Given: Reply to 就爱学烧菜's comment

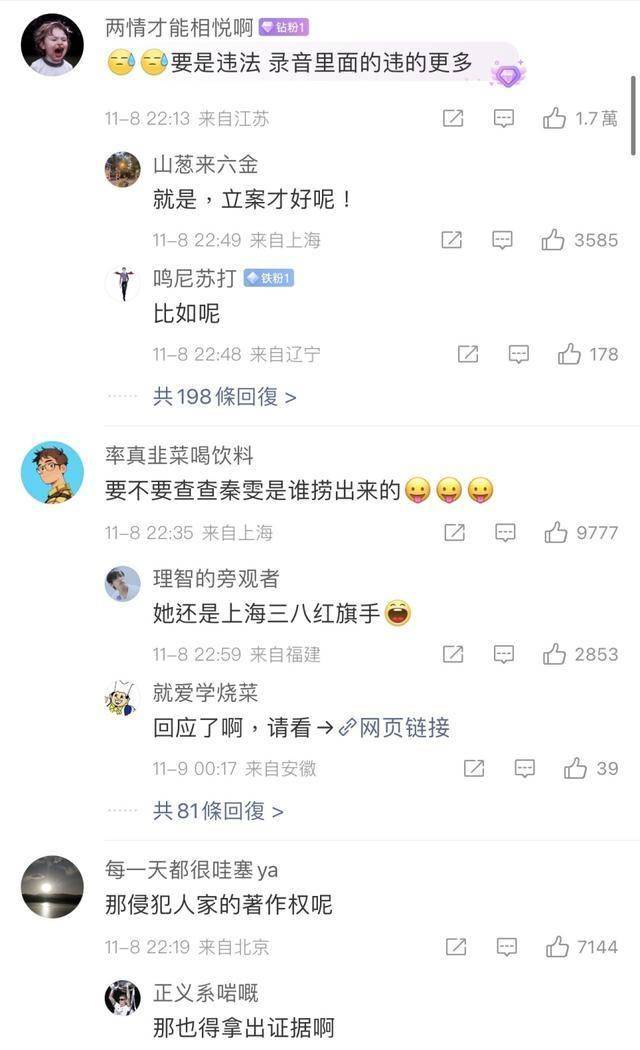Looking at the screenshot, I should pyautogui.click(x=524, y=768).
